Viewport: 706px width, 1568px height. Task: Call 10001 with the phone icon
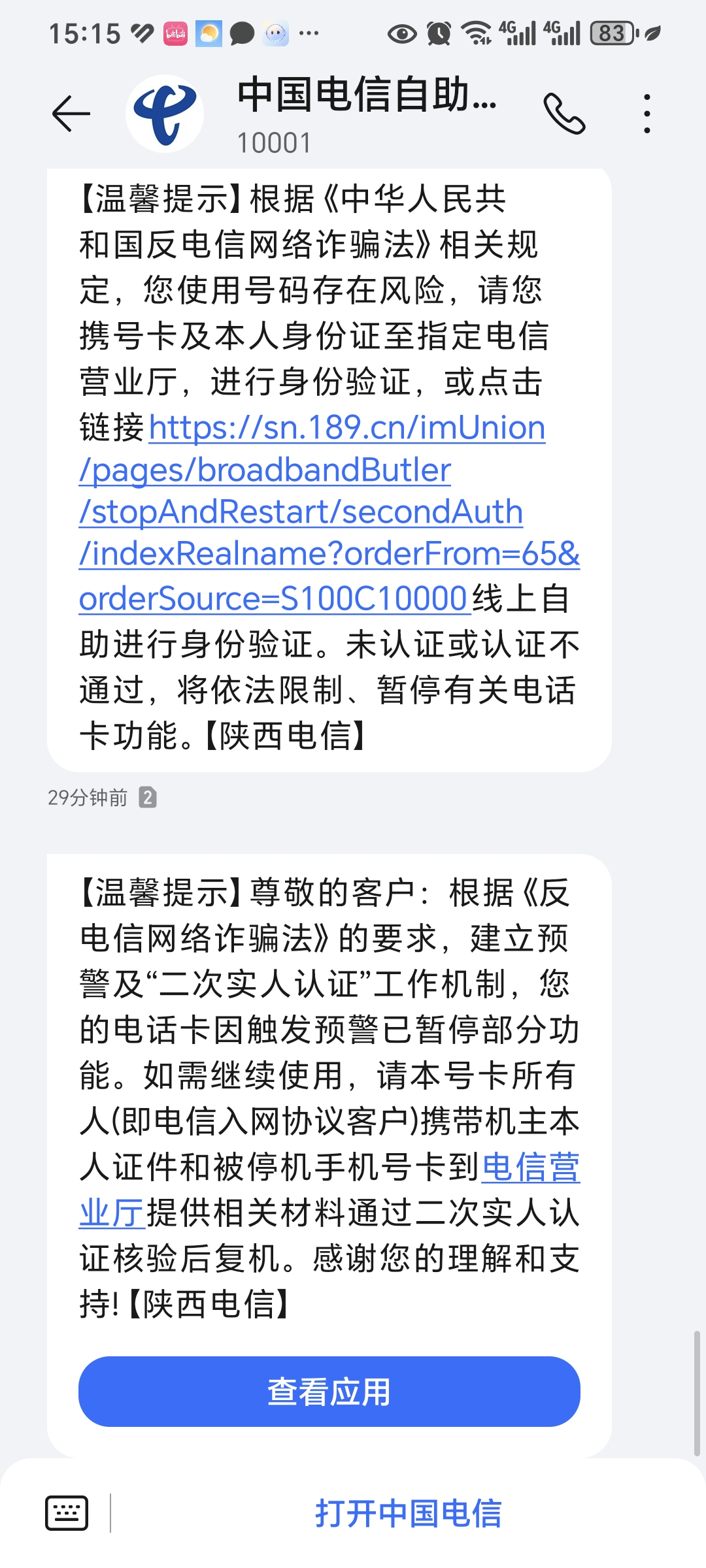tap(564, 114)
